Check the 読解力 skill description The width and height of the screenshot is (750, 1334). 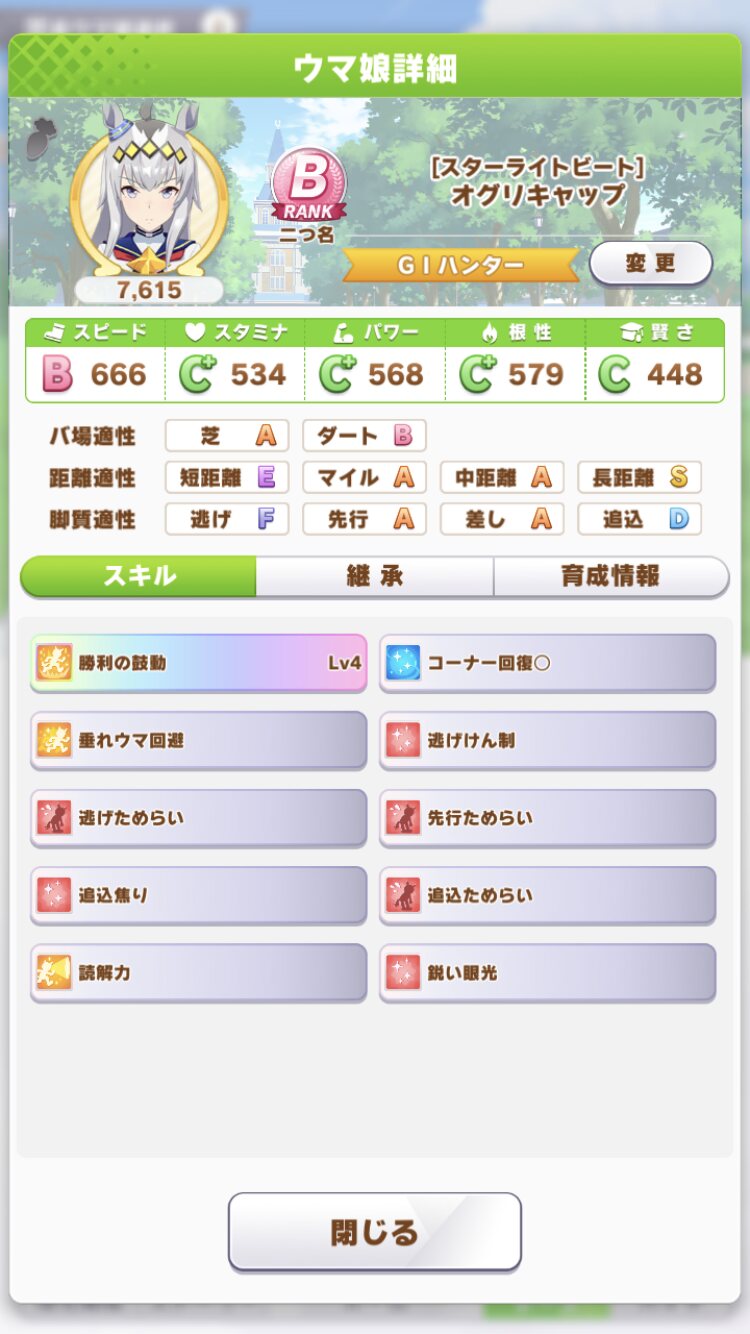tap(198, 972)
